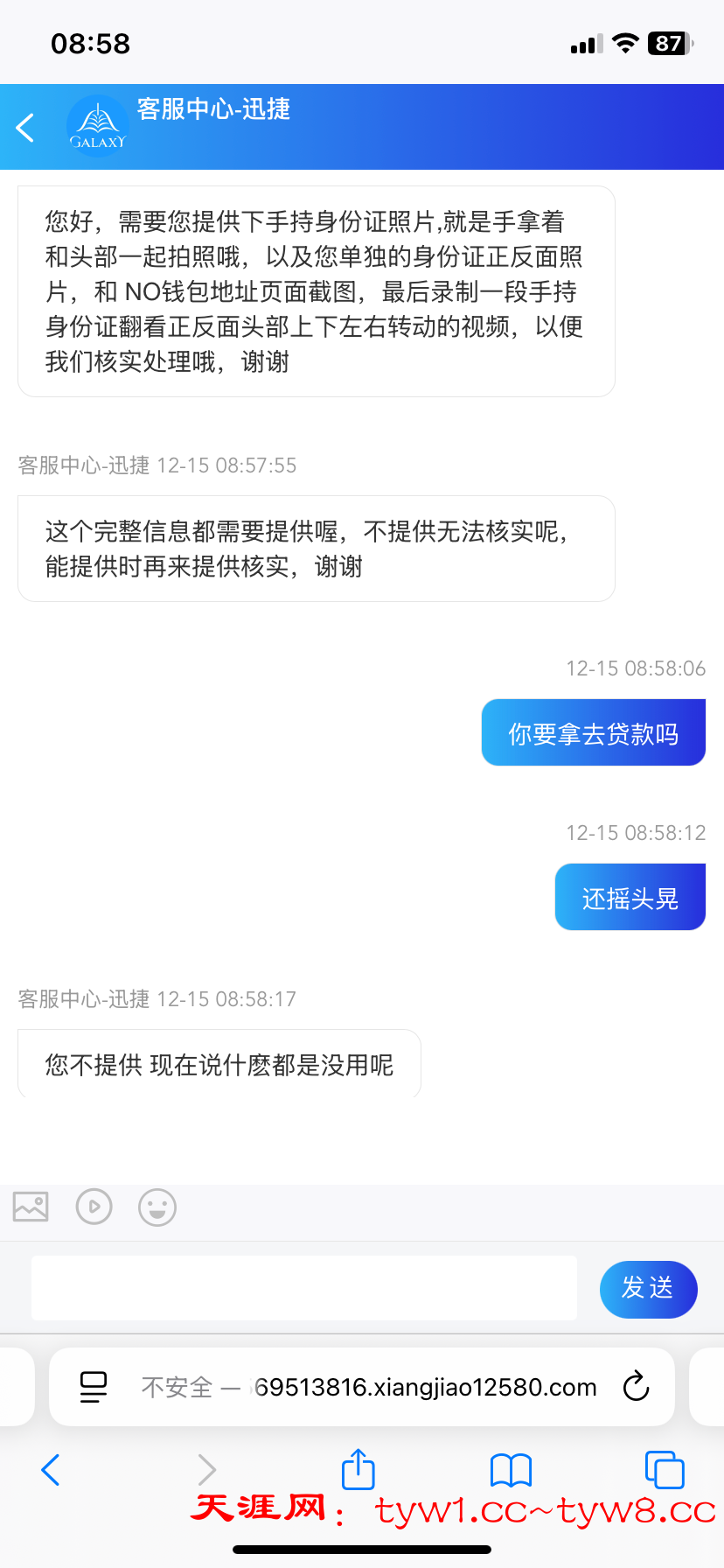724x1568 pixels.
Task: Select the 你要拿去贷款吗 message bubble
Action: pyautogui.click(x=593, y=732)
